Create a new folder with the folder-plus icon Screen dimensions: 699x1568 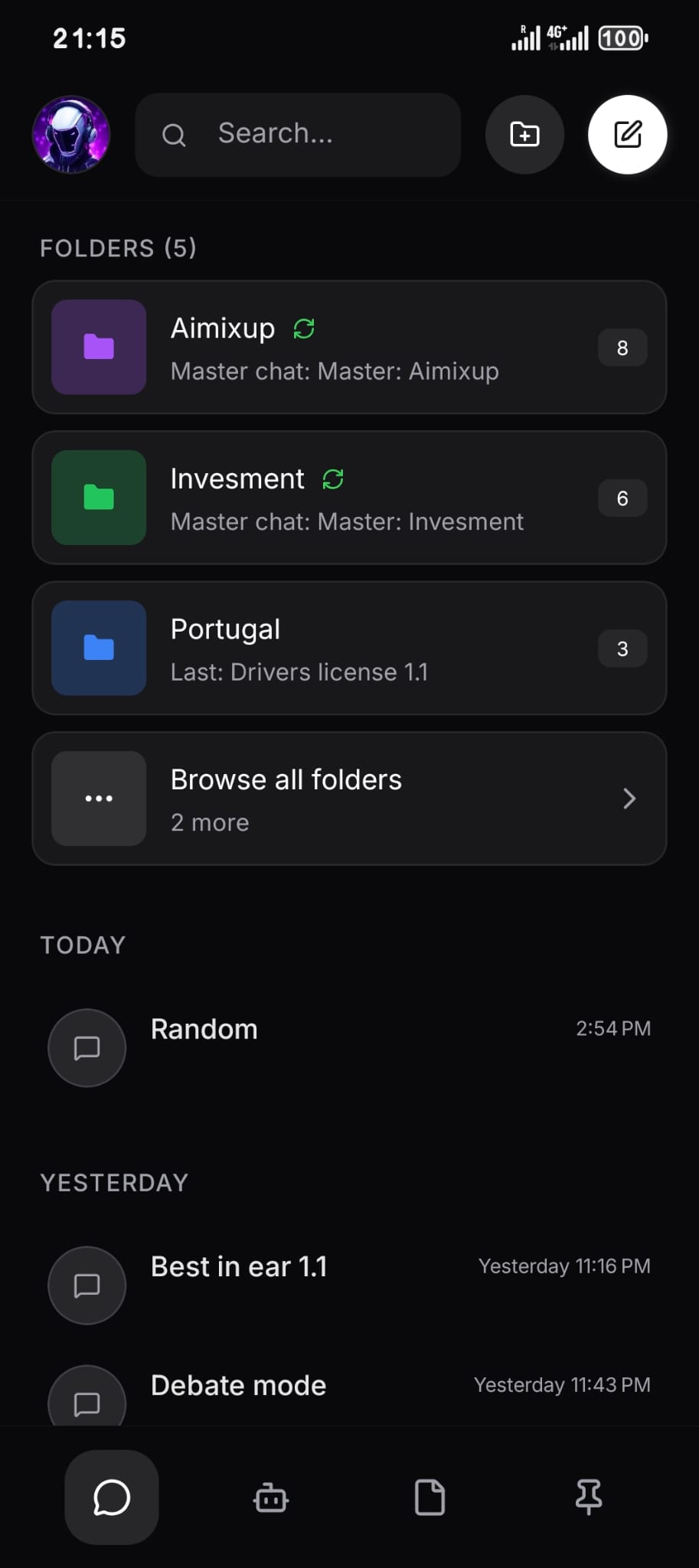point(524,134)
